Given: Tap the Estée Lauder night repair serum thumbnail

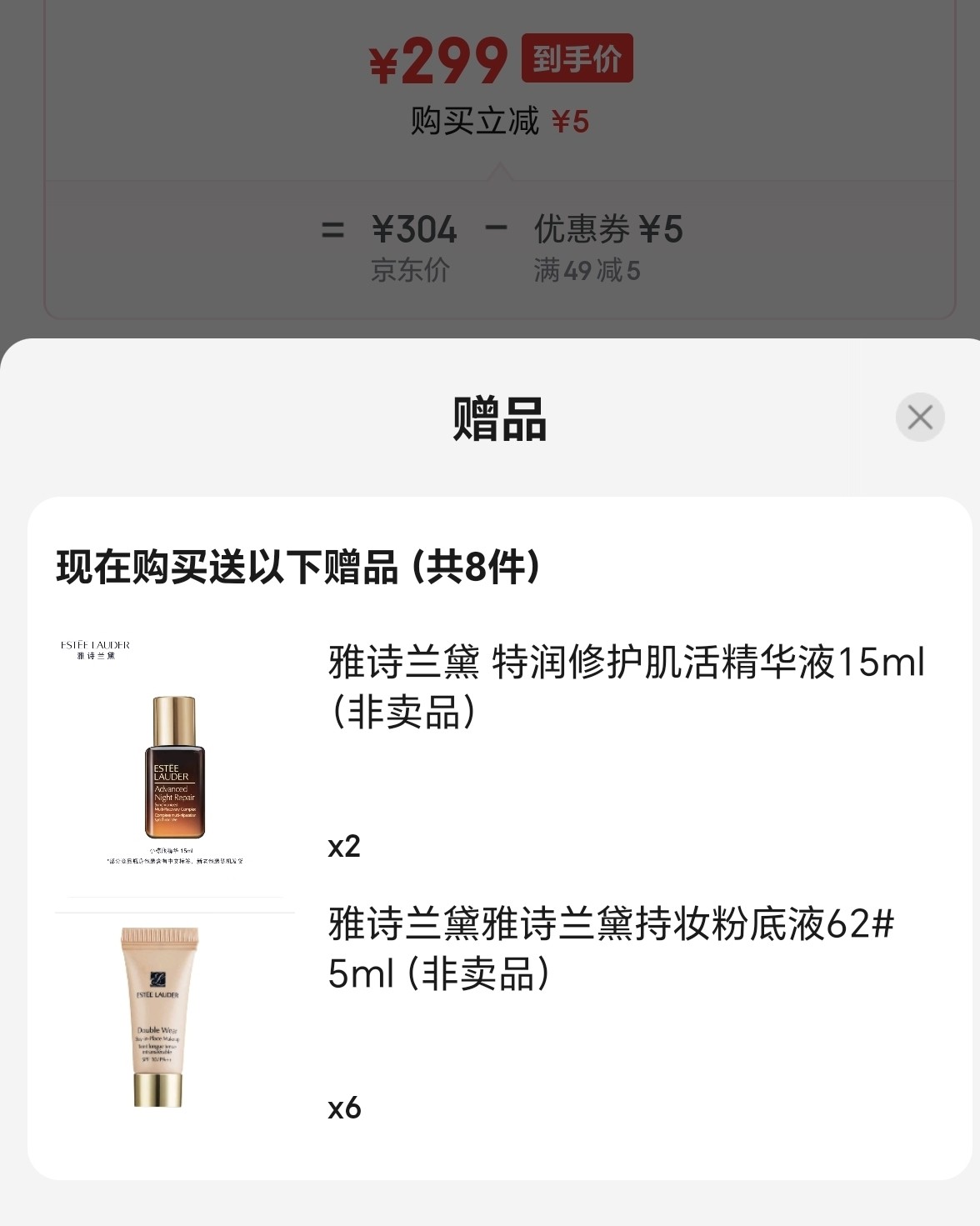Looking at the screenshot, I should [173, 767].
